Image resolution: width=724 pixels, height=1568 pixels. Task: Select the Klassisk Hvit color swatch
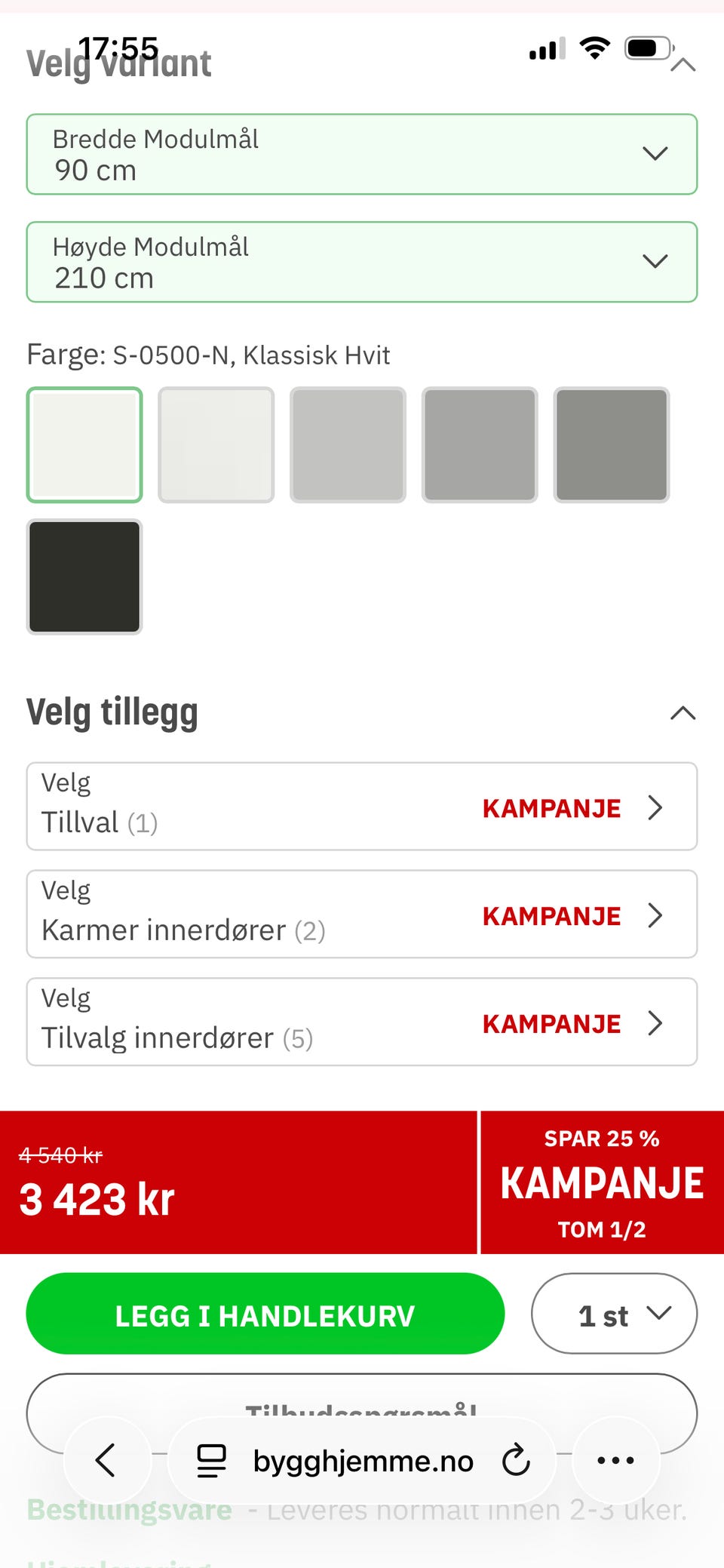pos(84,445)
